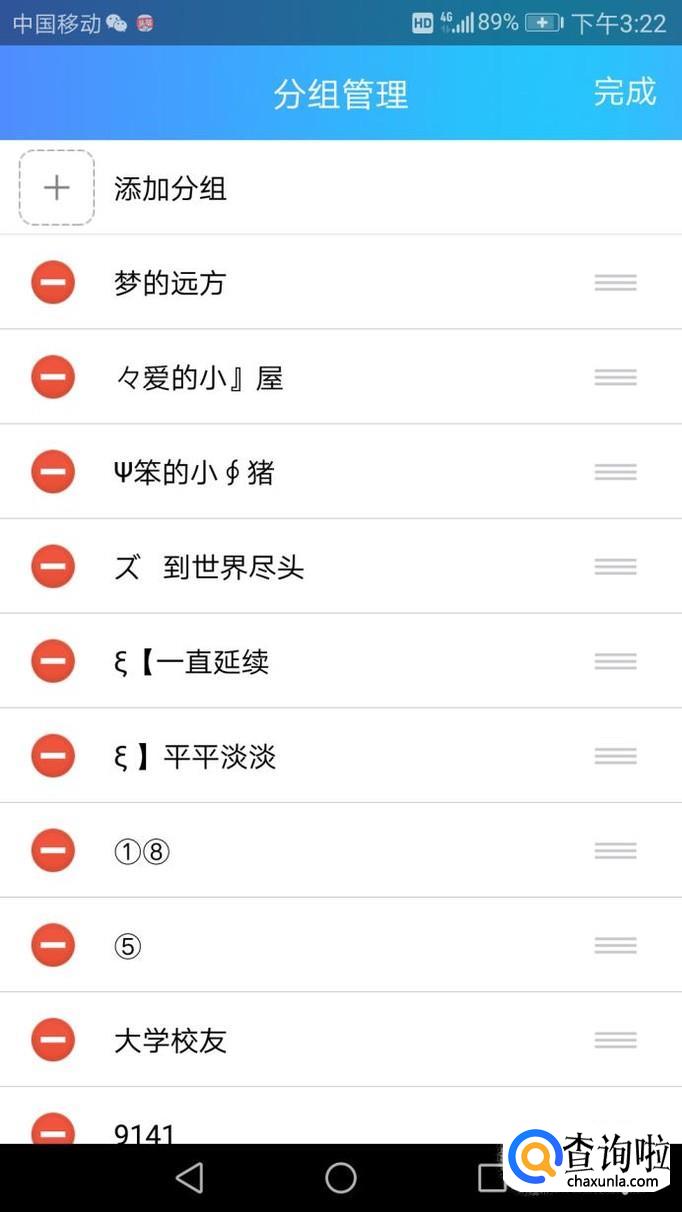Remove the 到世界尽头 group

coord(53,567)
